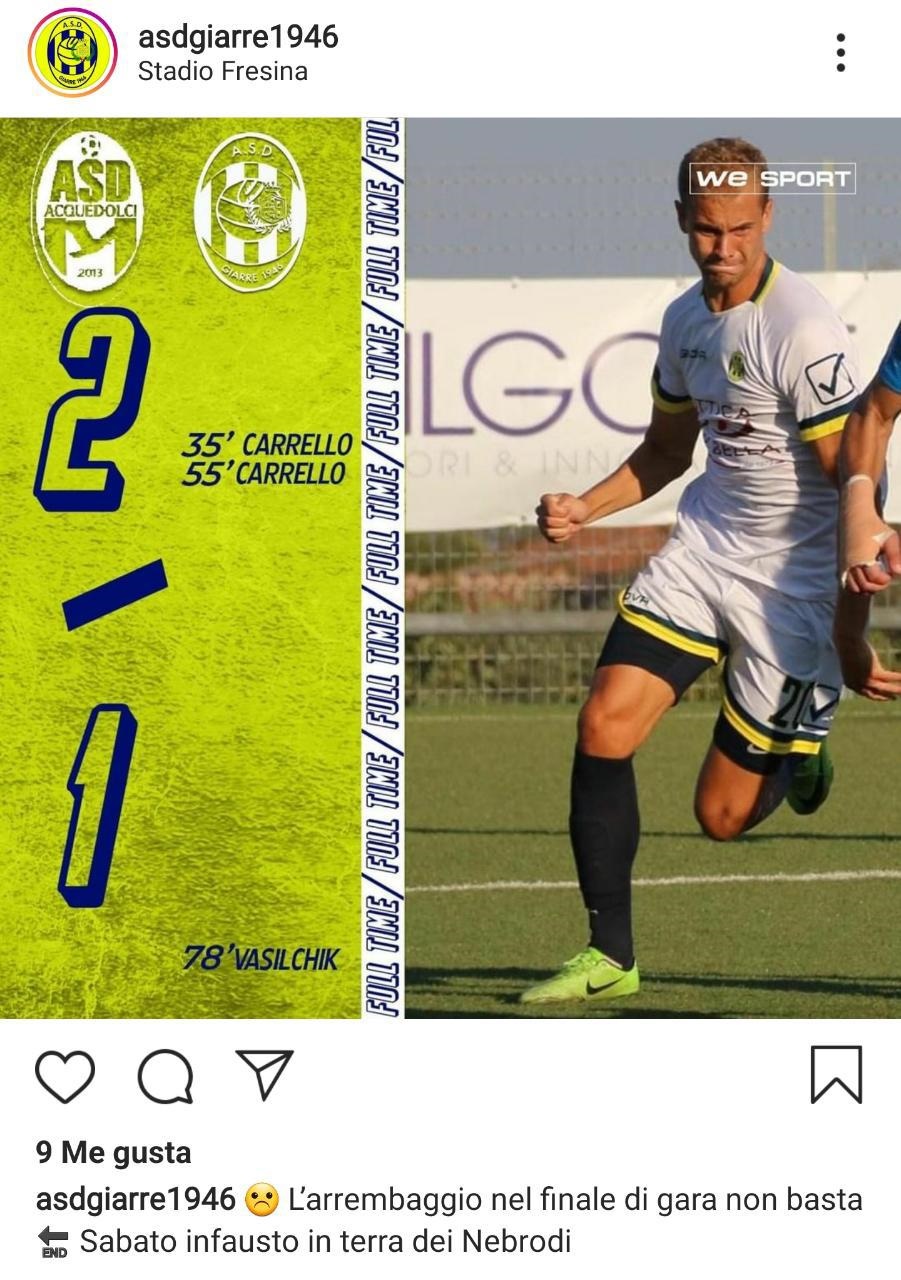Open the Stadio Fresina location
Viewport: 901px width, 1280px height.
222,72
